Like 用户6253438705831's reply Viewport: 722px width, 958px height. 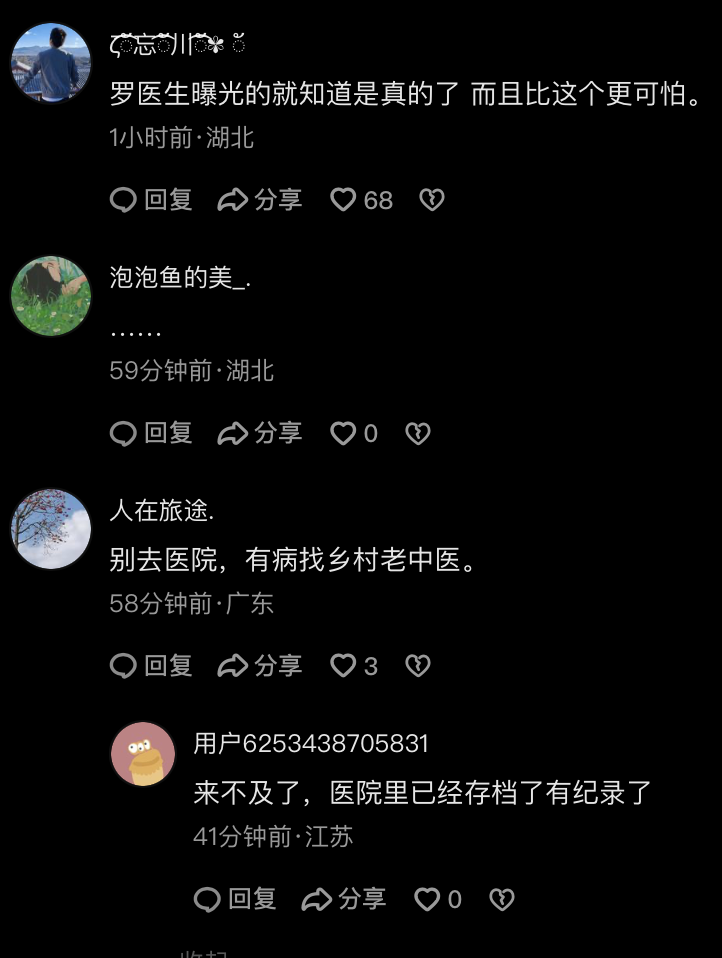click(428, 899)
